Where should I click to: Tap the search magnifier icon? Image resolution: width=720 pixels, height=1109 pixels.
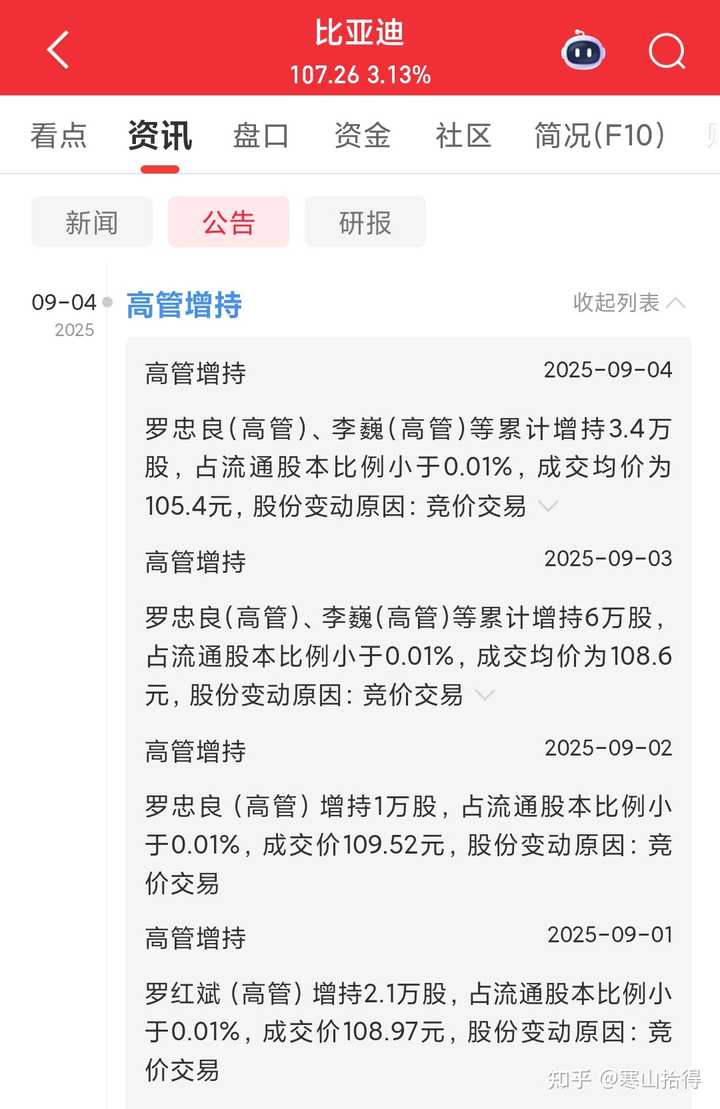click(x=665, y=49)
